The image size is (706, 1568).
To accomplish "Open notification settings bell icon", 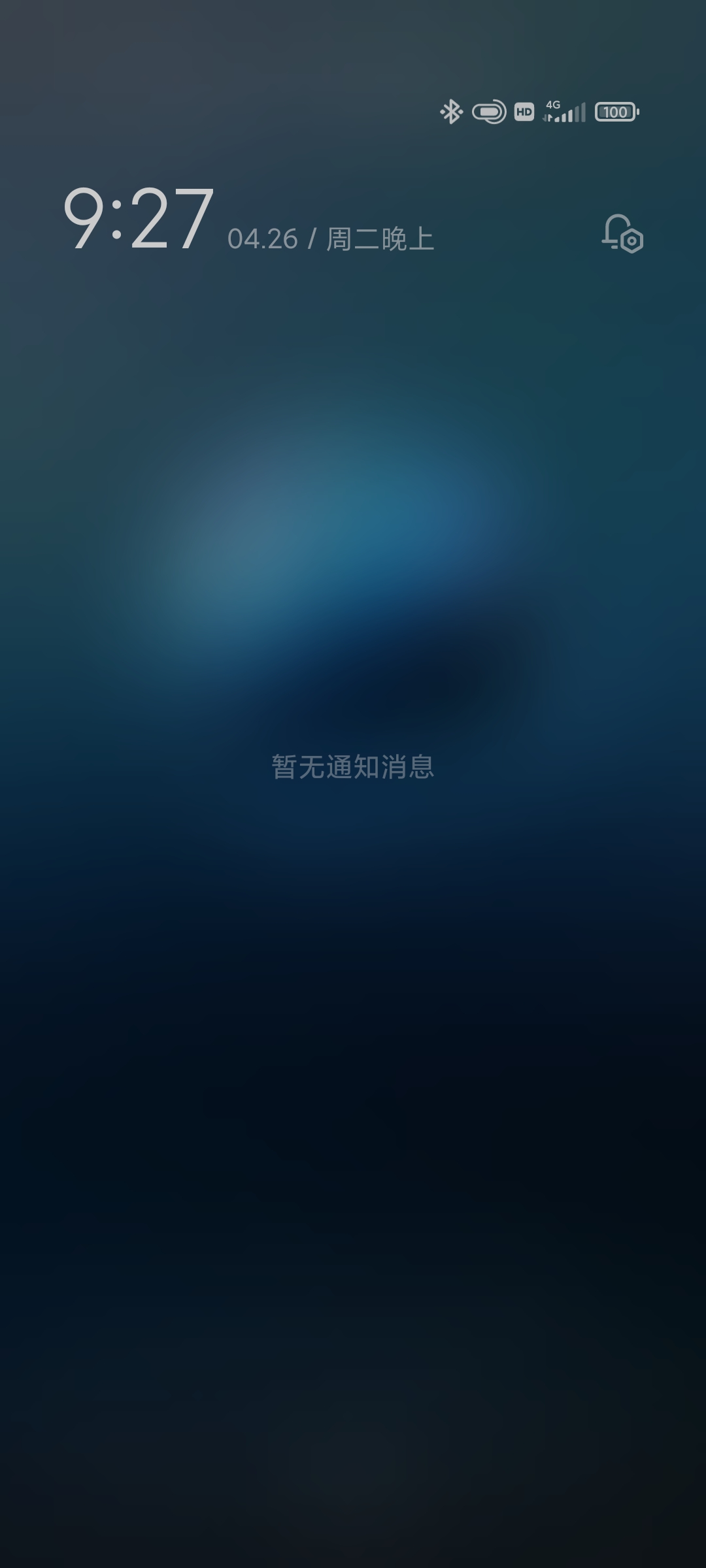I will click(622, 234).
